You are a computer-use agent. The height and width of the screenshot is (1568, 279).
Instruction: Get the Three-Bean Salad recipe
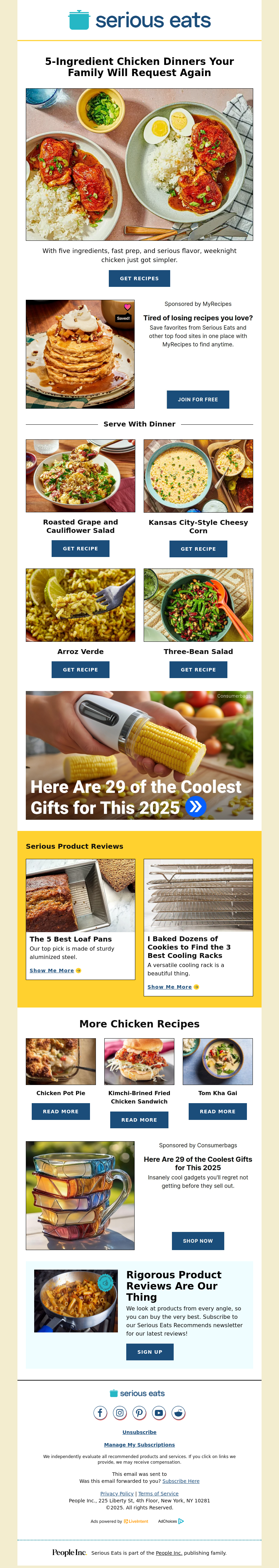coord(198,670)
